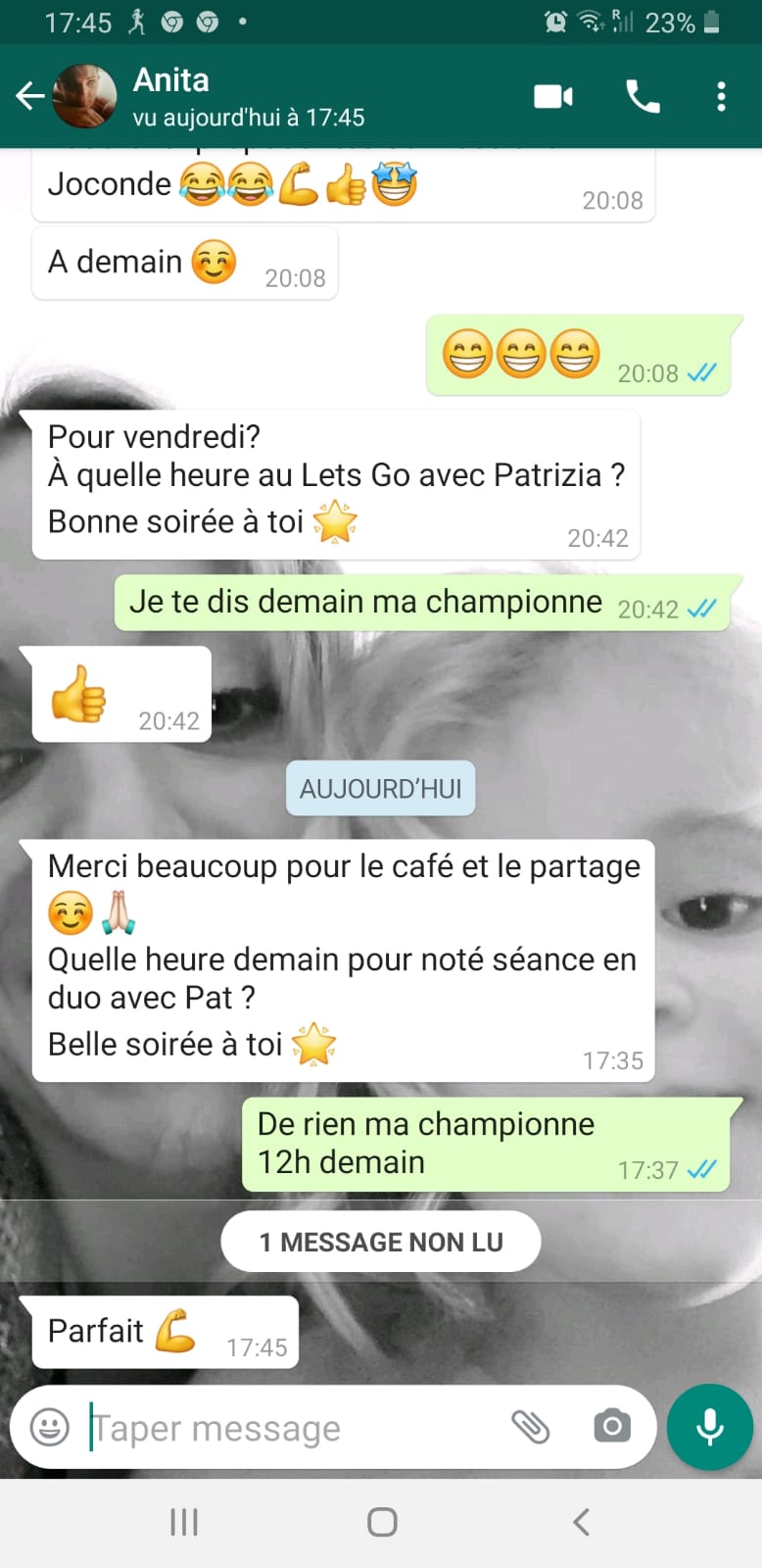
Task: Open Anita's contact info from the header
Action: click(248, 96)
